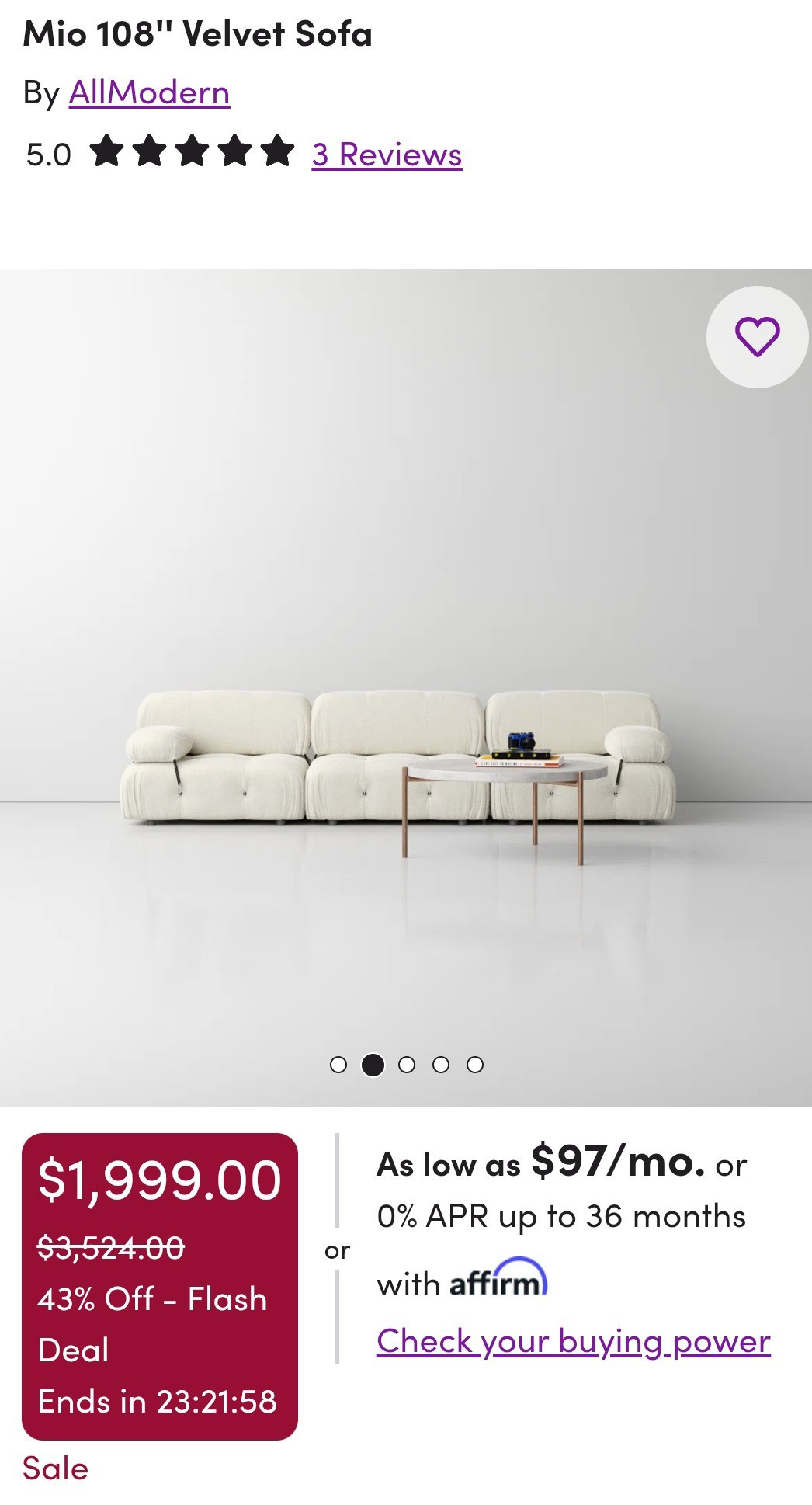Click the 5.0 rating score
Viewport: 812px width, 1505px height.
tap(48, 154)
